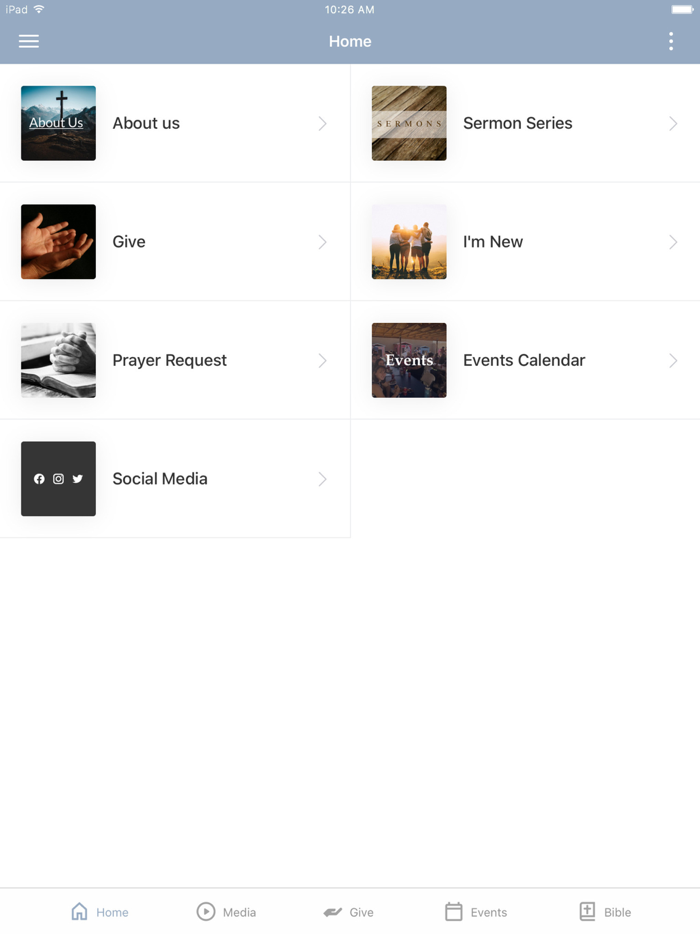Open the About us section
Image resolution: width=700 pixels, height=934 pixels.
pyautogui.click(x=175, y=123)
